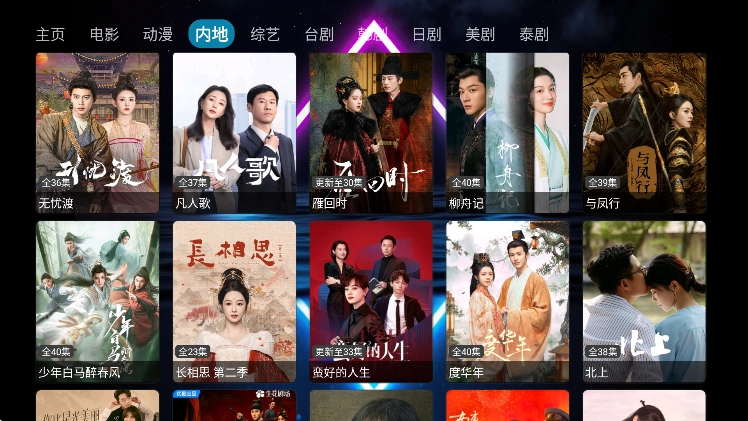Switch to the 综艺 tab

265,34
